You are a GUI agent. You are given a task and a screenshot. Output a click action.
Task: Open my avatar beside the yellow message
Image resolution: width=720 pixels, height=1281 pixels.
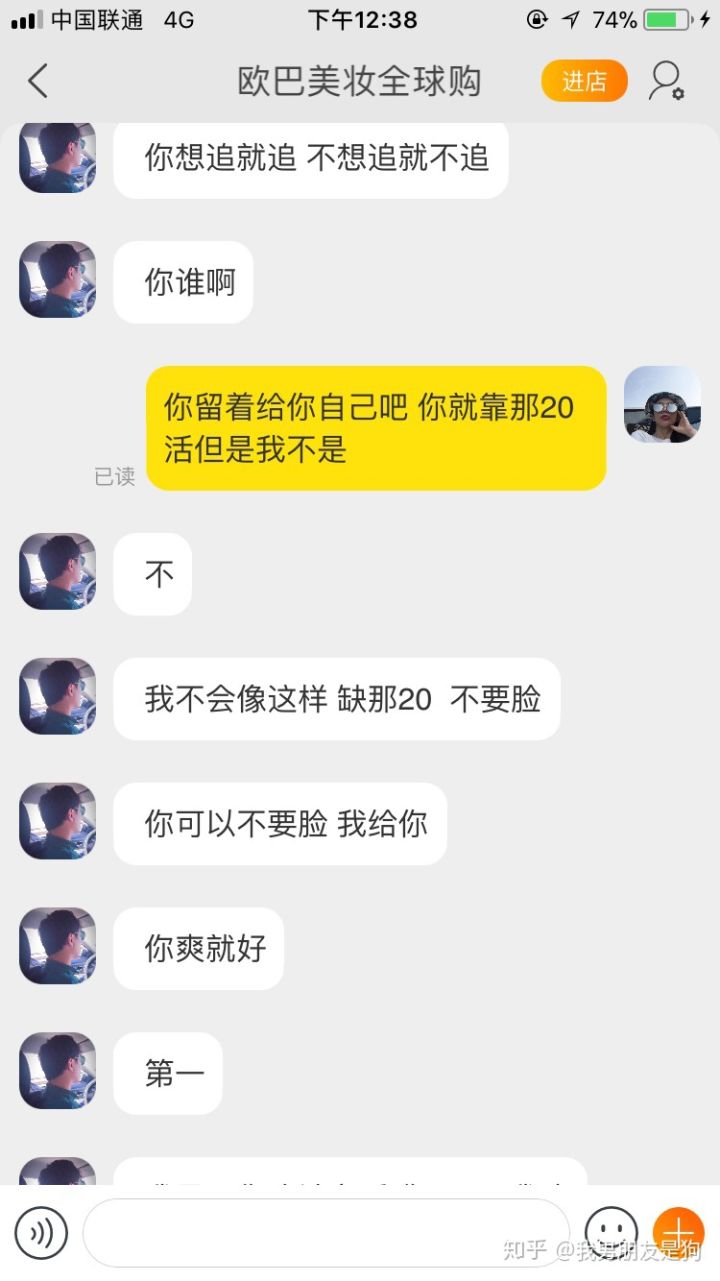[662, 404]
